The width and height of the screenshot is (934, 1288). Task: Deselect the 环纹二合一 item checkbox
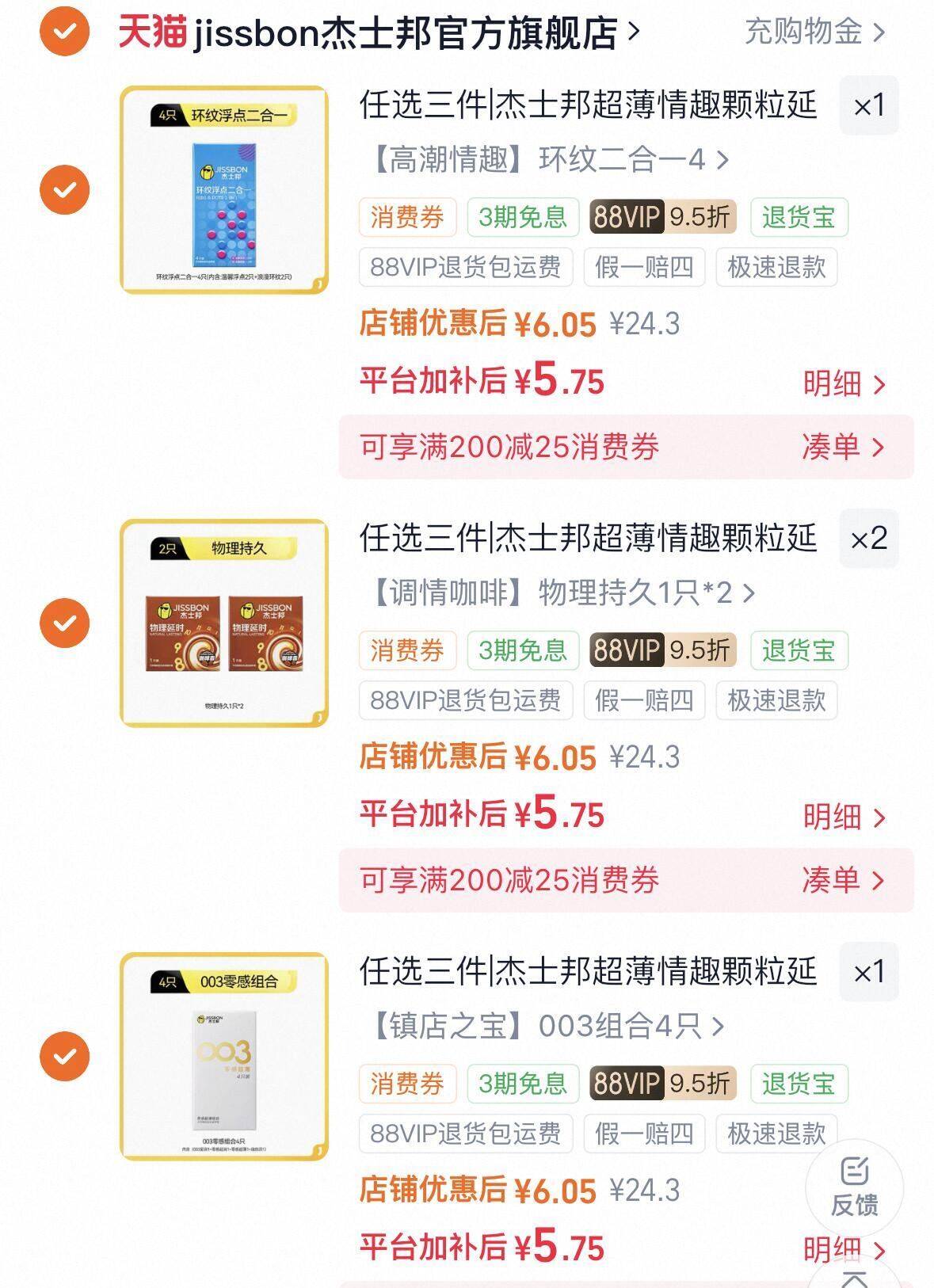pos(65,190)
